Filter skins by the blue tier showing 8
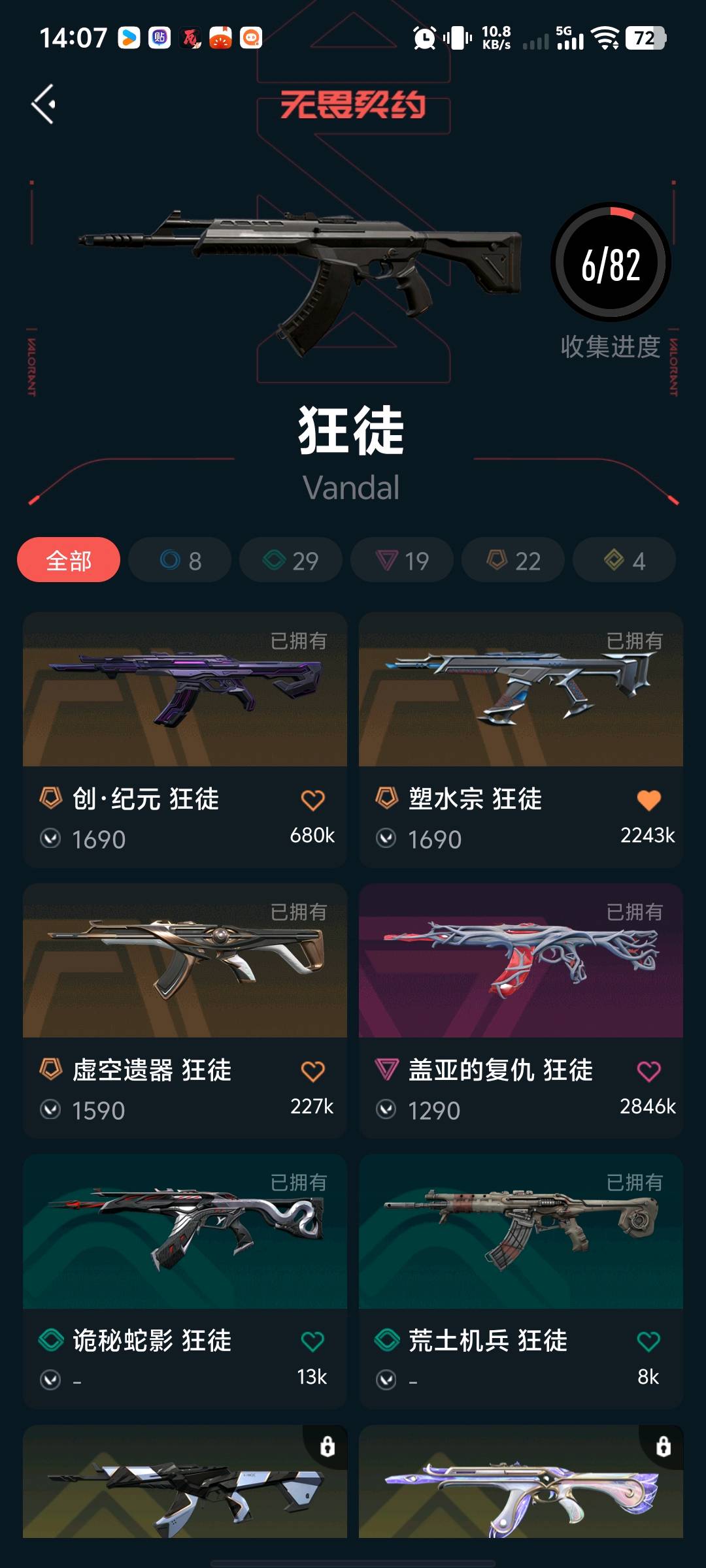The image size is (706, 1568). (180, 560)
